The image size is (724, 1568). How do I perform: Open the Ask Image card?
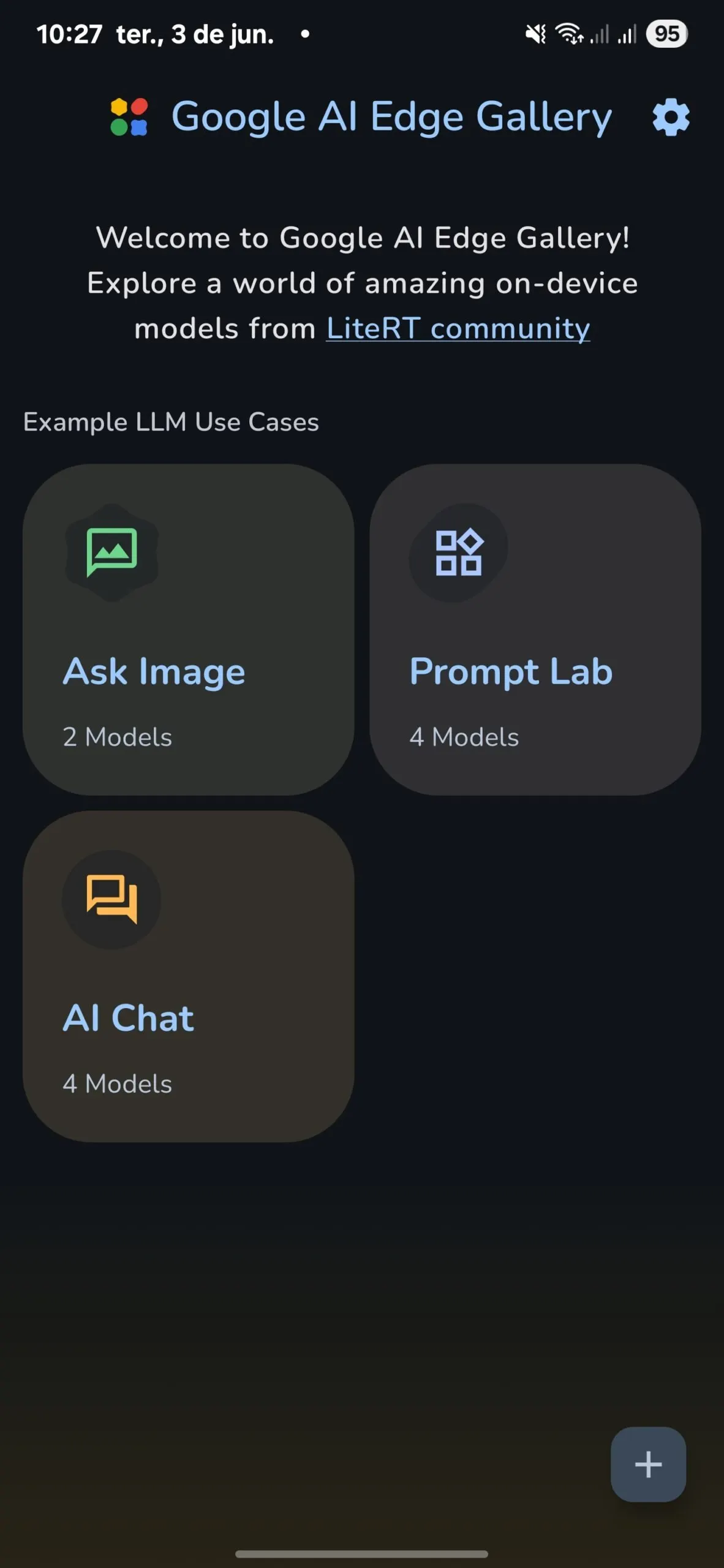tap(189, 629)
